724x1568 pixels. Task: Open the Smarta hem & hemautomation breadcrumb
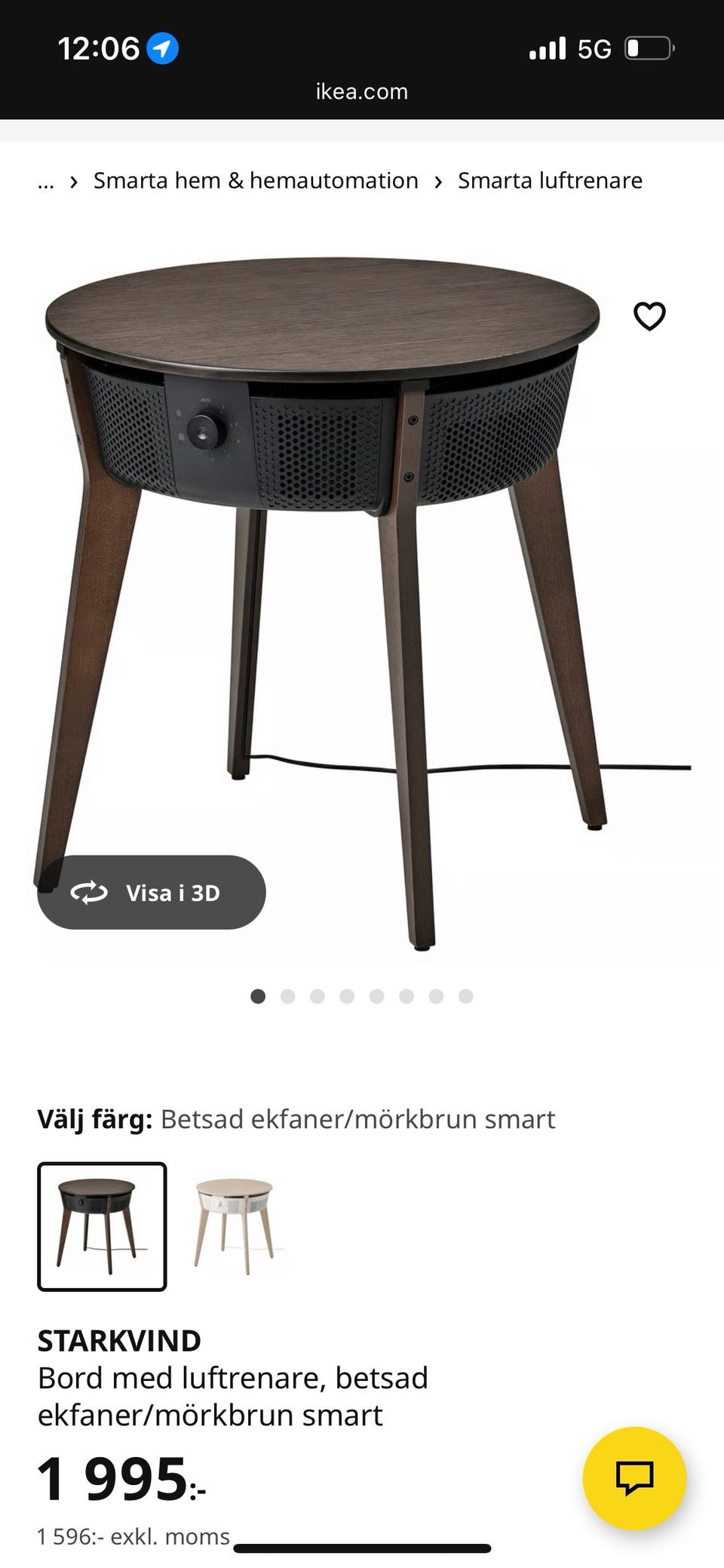pos(256,181)
